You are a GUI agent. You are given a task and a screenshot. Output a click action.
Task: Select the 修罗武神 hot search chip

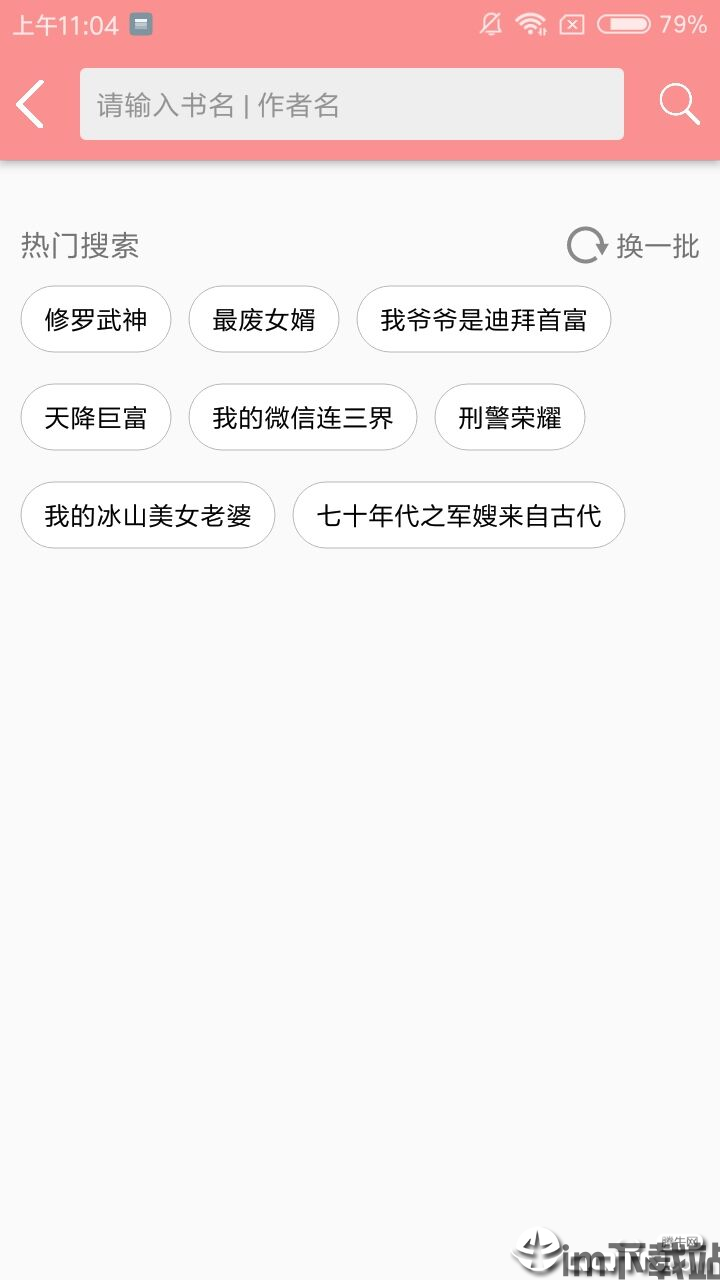96,319
